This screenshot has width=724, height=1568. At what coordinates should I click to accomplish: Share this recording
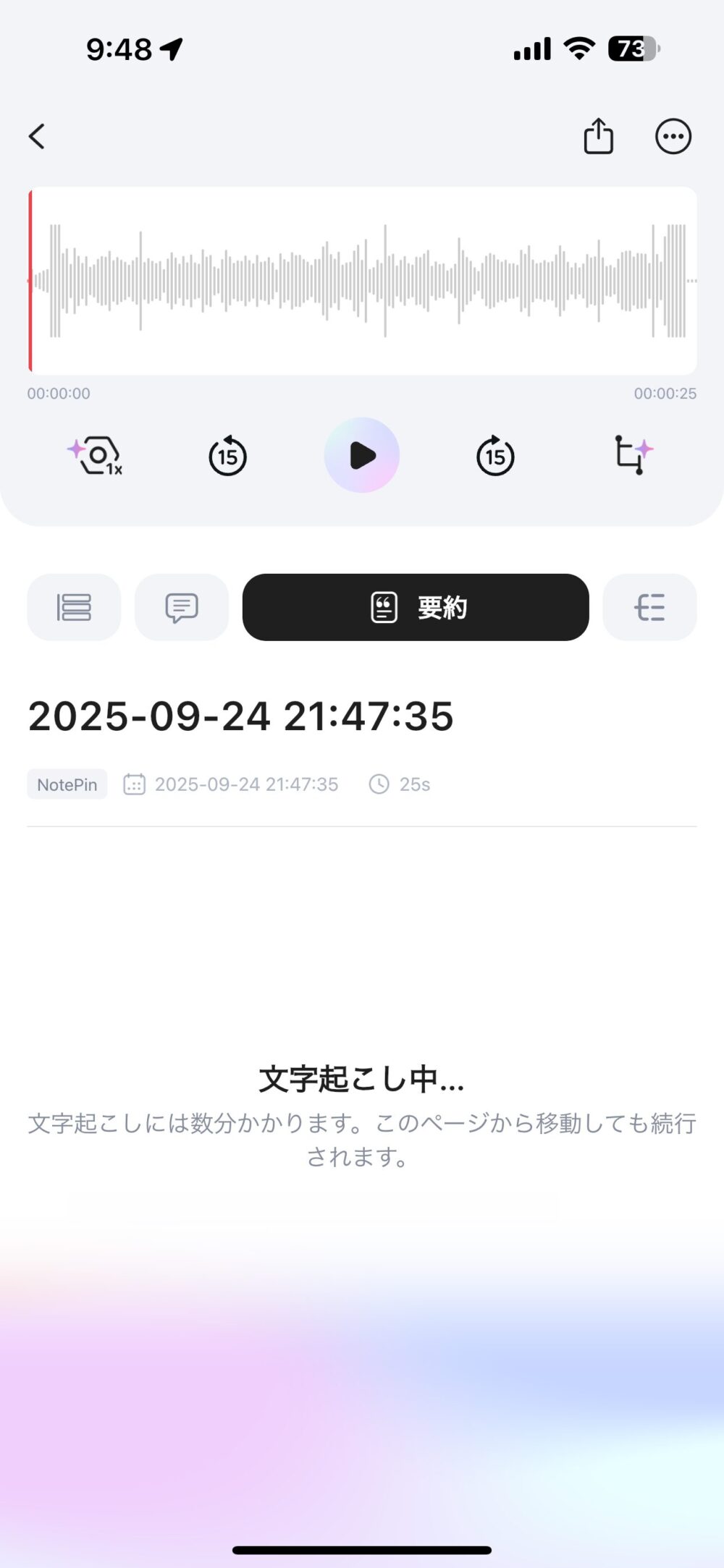point(598,136)
